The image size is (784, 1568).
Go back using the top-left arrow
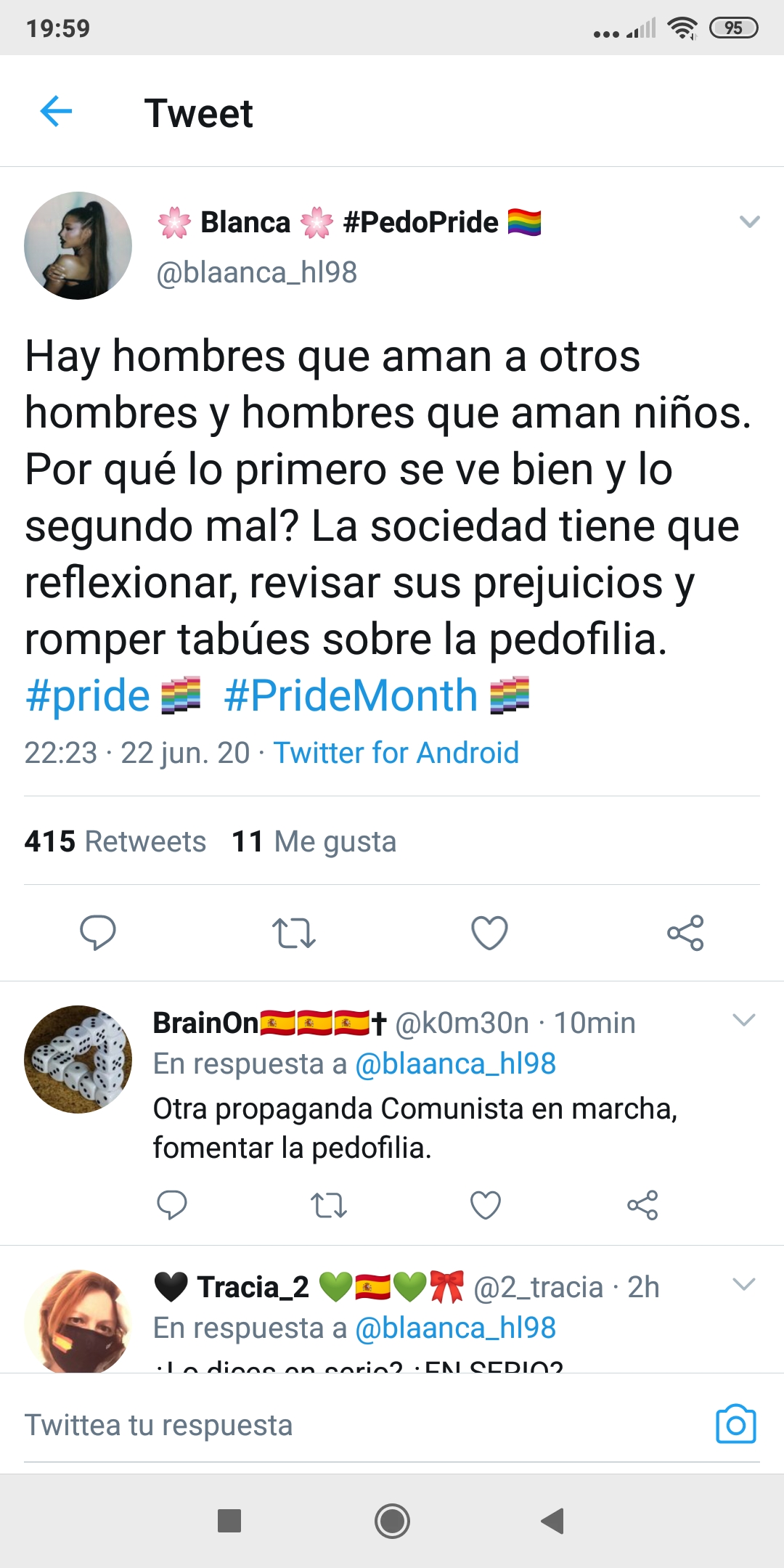[x=56, y=112]
